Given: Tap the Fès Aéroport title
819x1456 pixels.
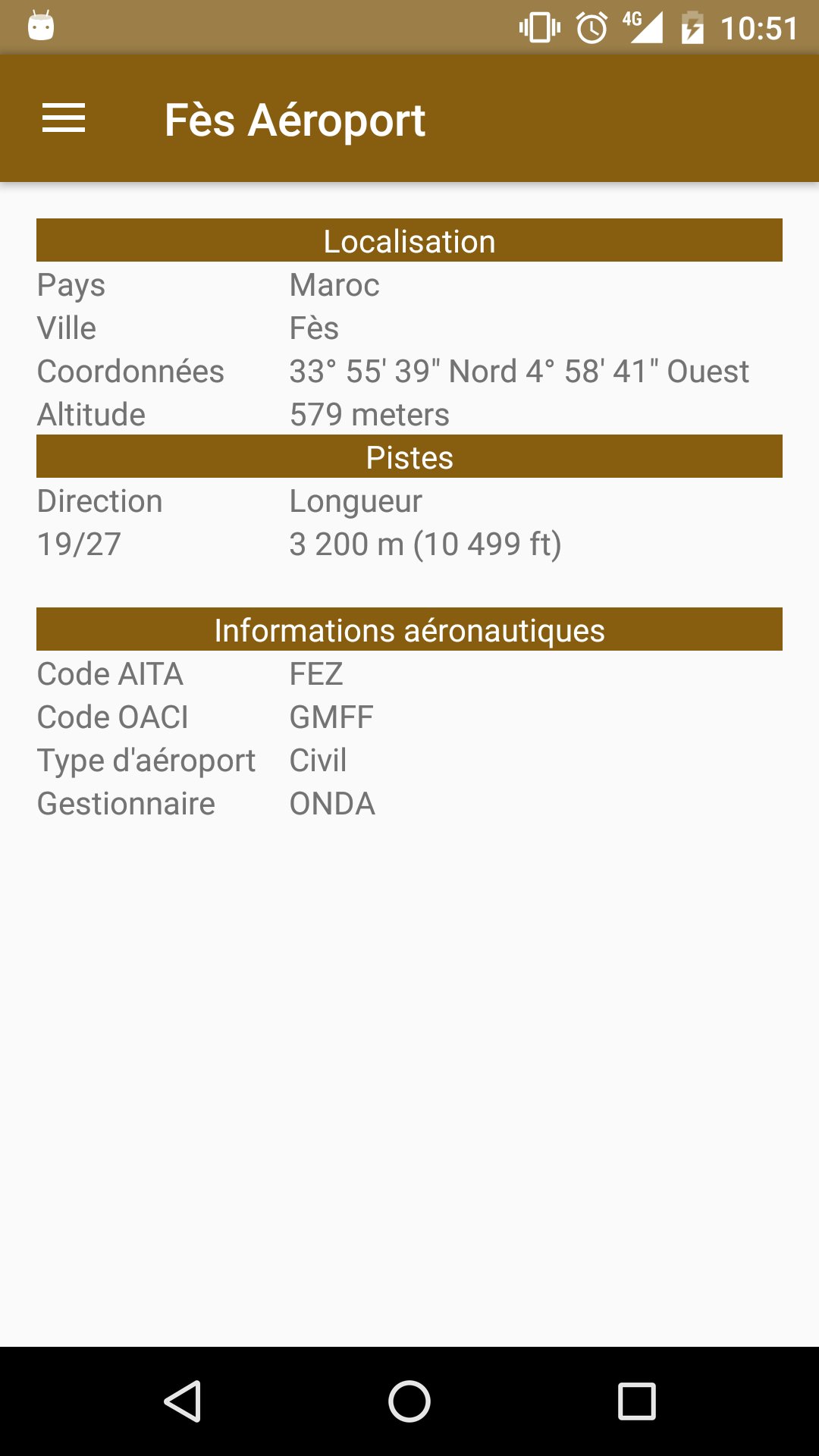Looking at the screenshot, I should [x=296, y=119].
